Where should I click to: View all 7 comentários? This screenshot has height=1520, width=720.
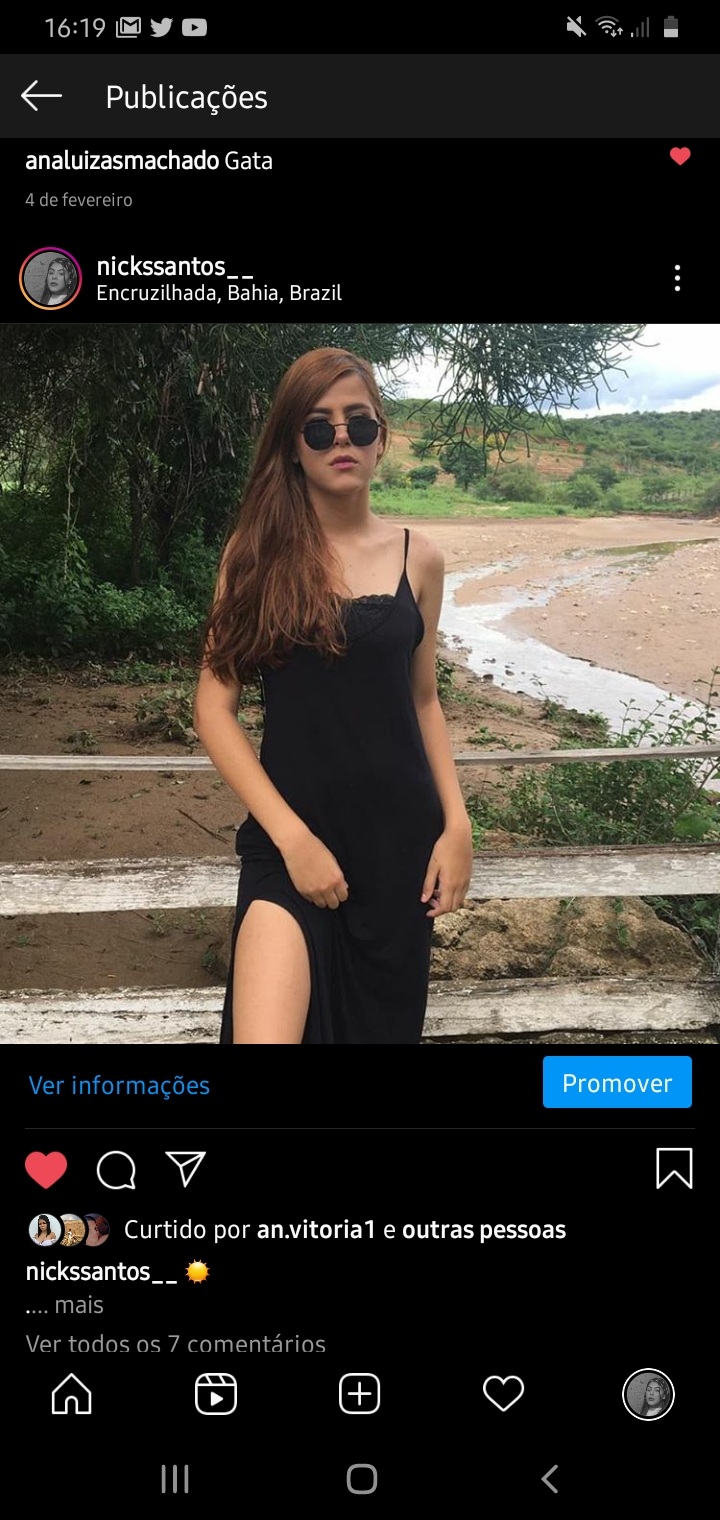point(175,1344)
